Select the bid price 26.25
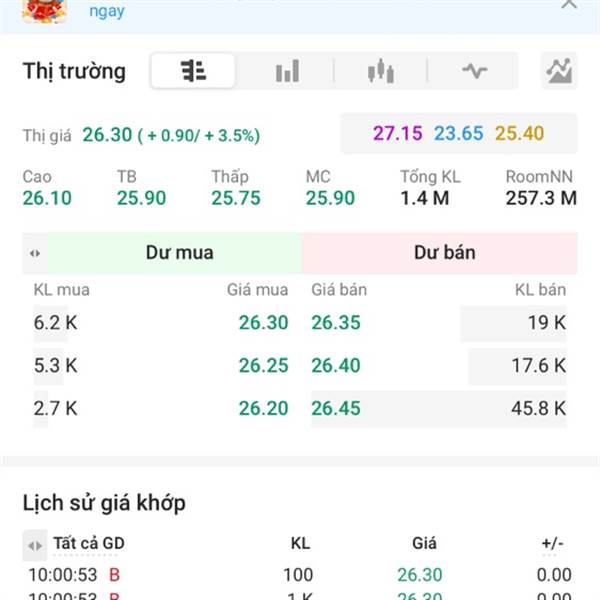 [263, 365]
